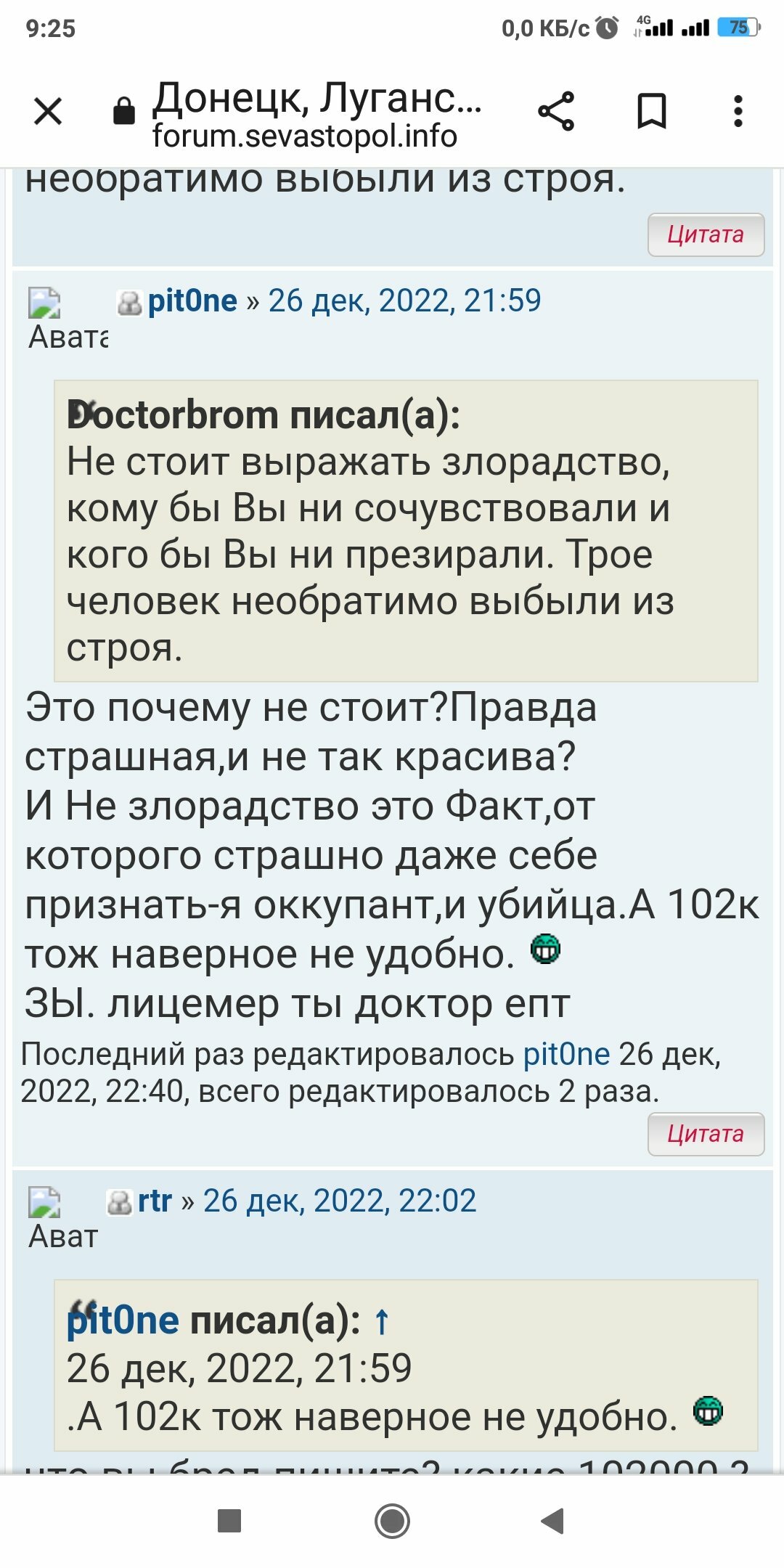Close the browser custom tab
Viewport: 784px width, 1568px height.
[48, 112]
